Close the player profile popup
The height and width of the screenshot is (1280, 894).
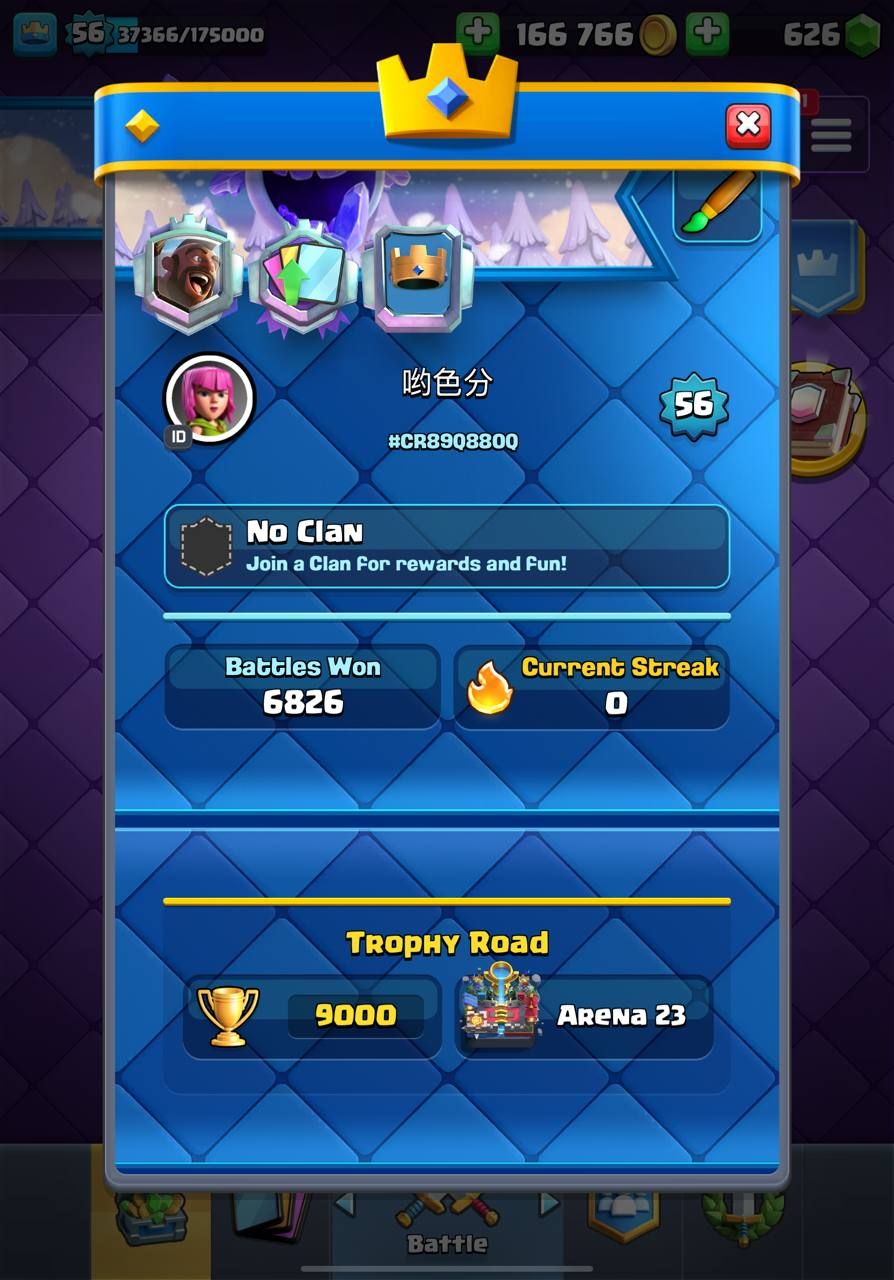tap(747, 126)
